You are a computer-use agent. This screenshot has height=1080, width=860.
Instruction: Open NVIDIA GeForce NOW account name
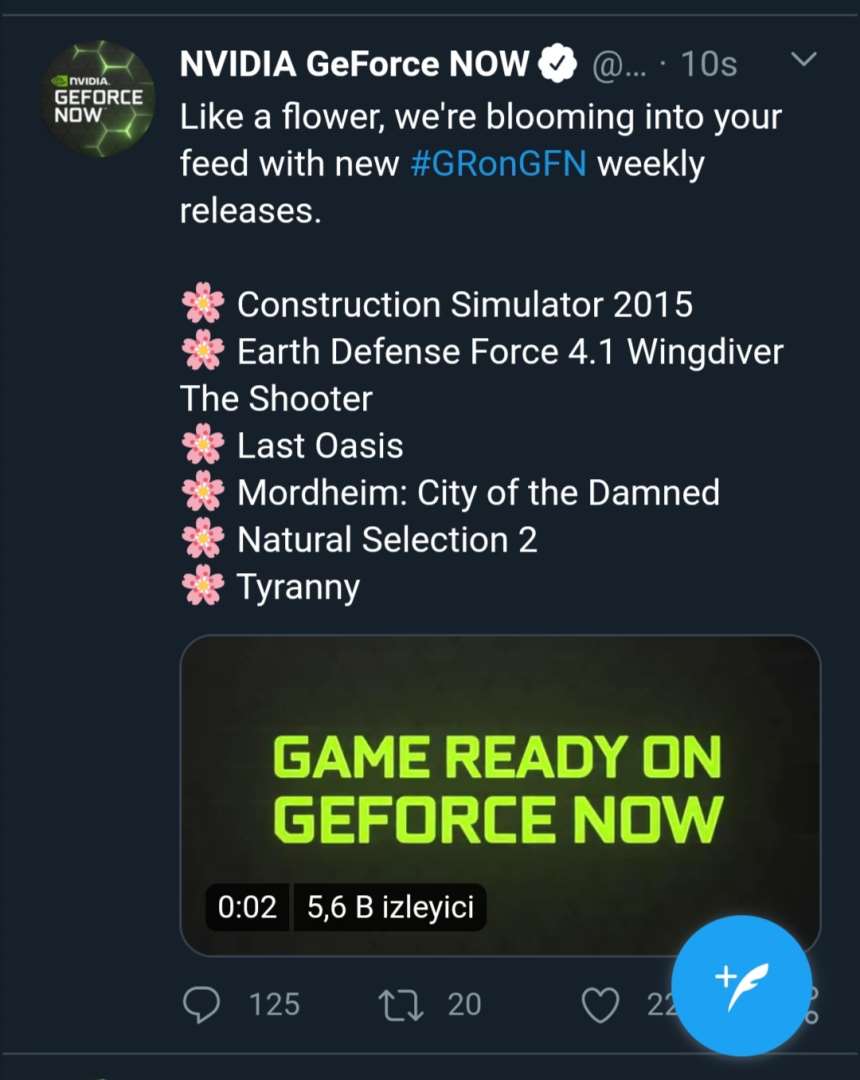tap(355, 65)
